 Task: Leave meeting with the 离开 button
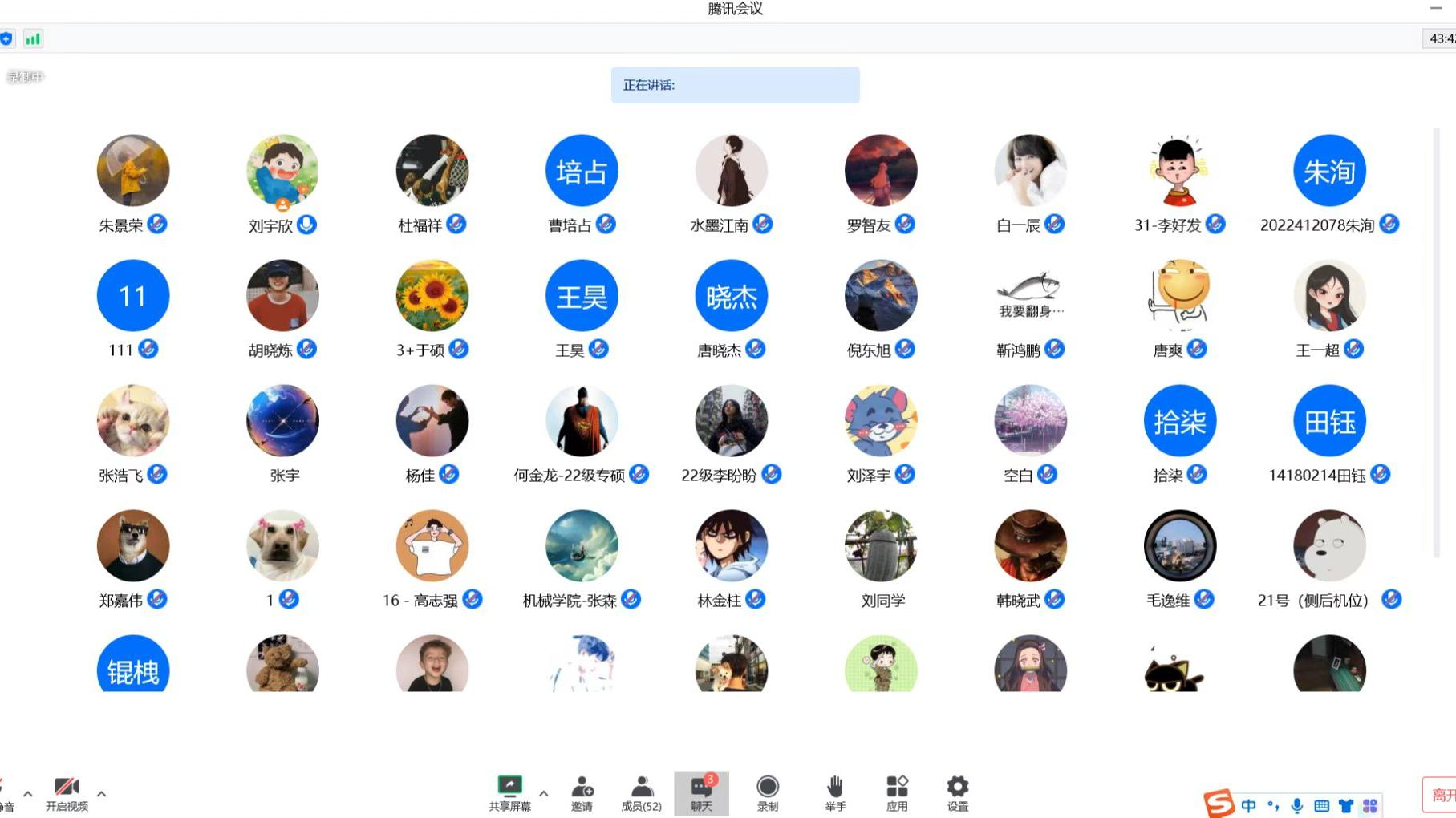(x=1442, y=794)
